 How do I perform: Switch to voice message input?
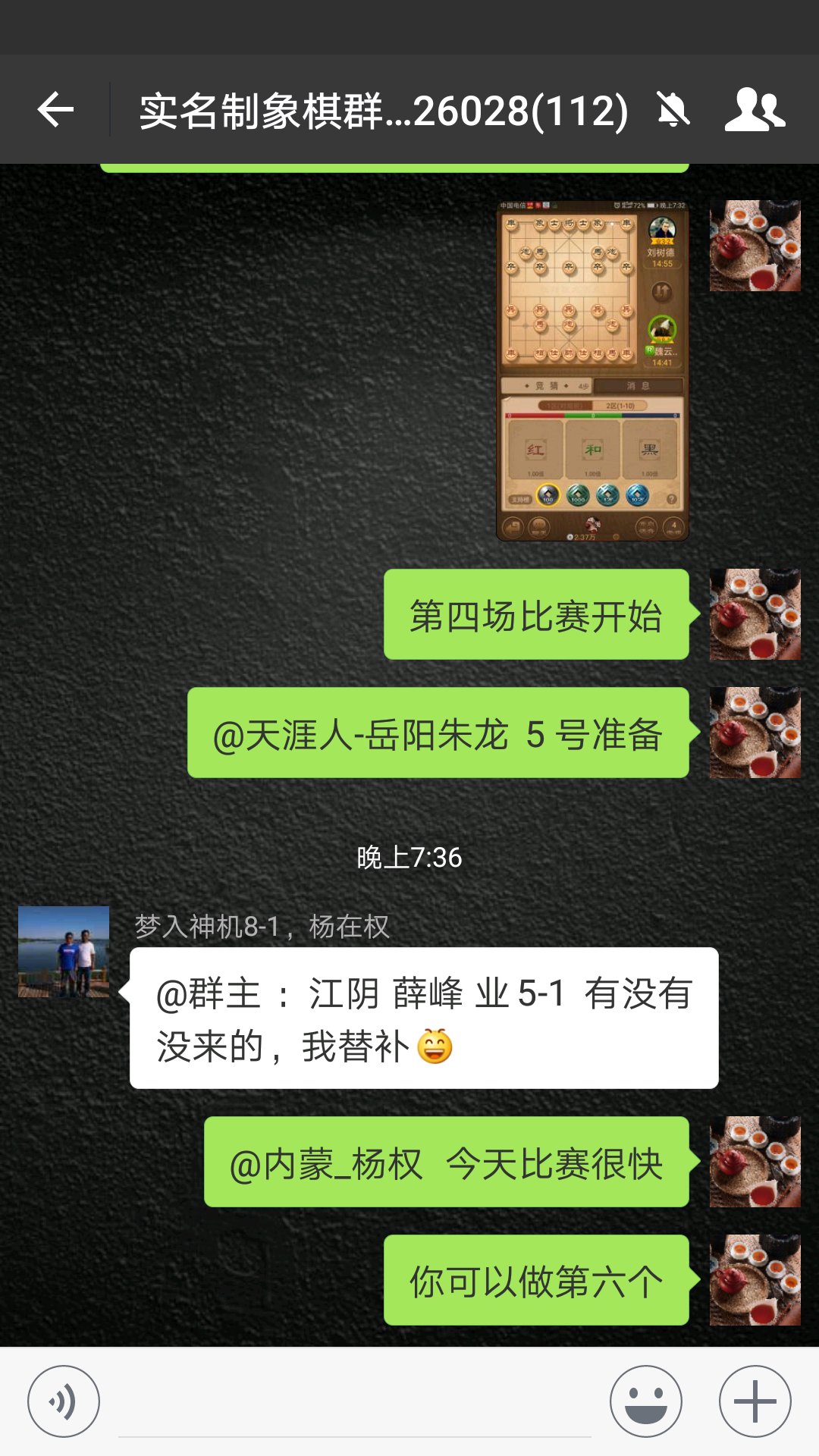pyautogui.click(x=64, y=1401)
